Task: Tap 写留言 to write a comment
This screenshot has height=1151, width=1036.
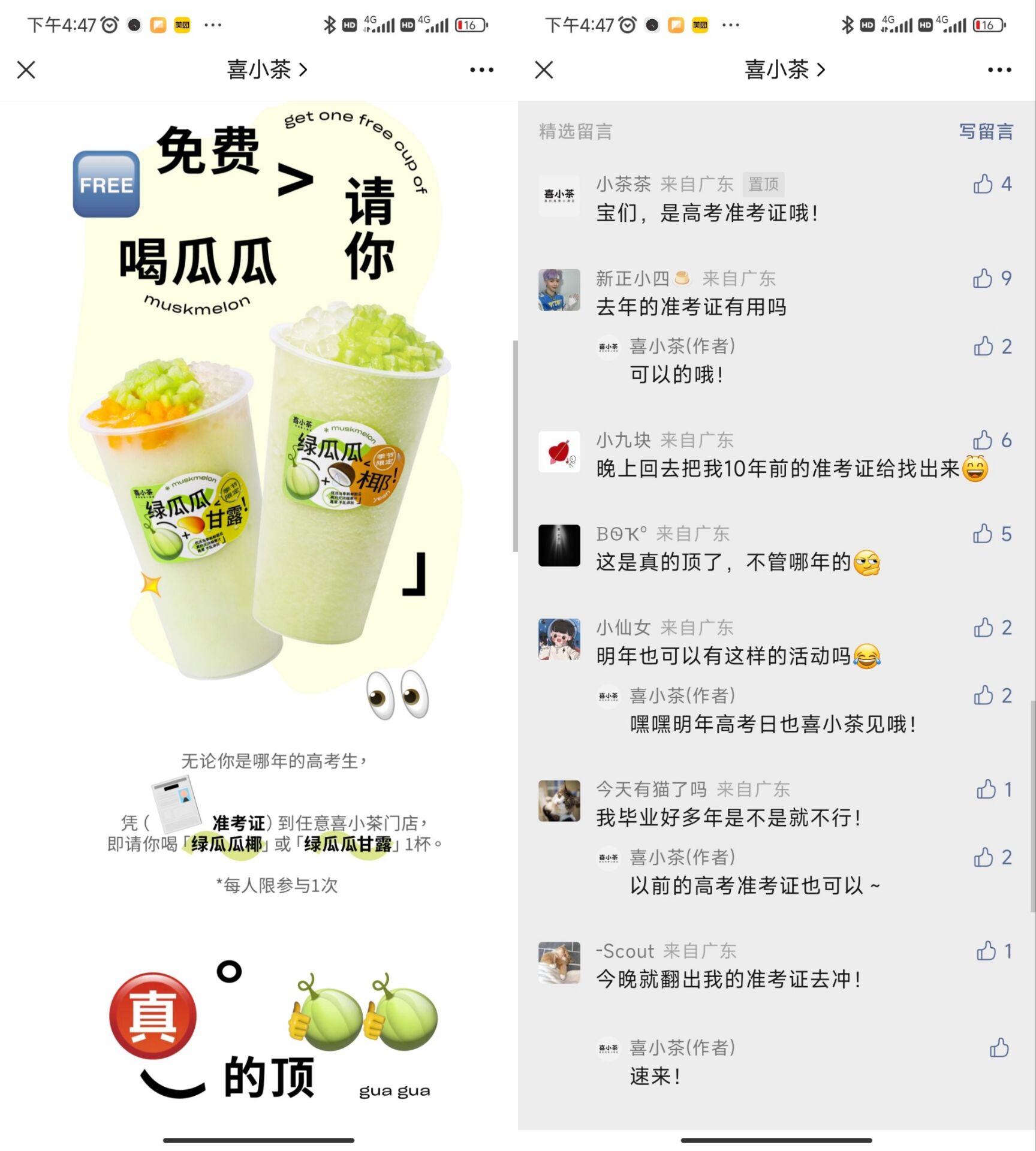Action: 986,131
